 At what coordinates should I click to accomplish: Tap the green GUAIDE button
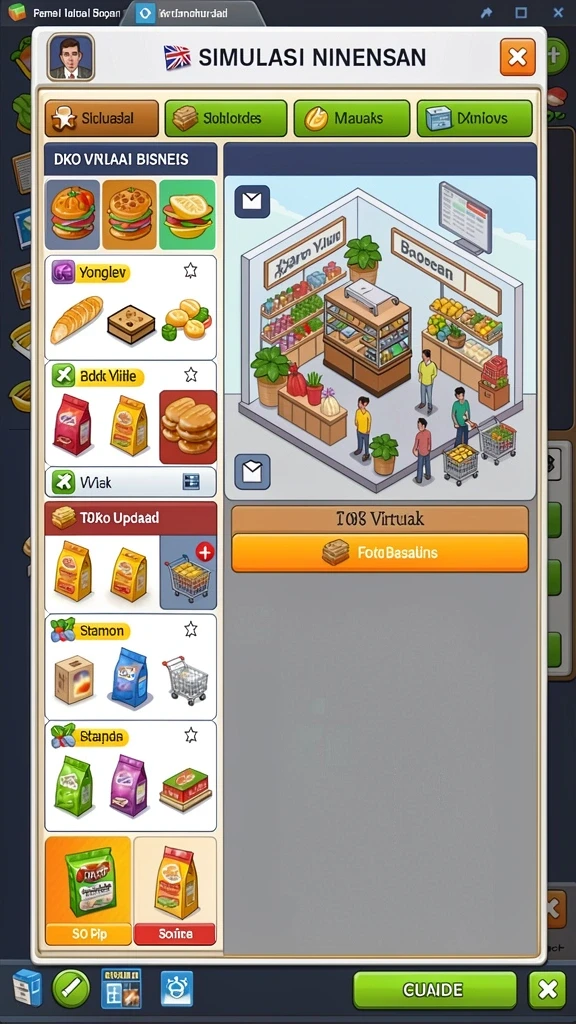pos(434,990)
